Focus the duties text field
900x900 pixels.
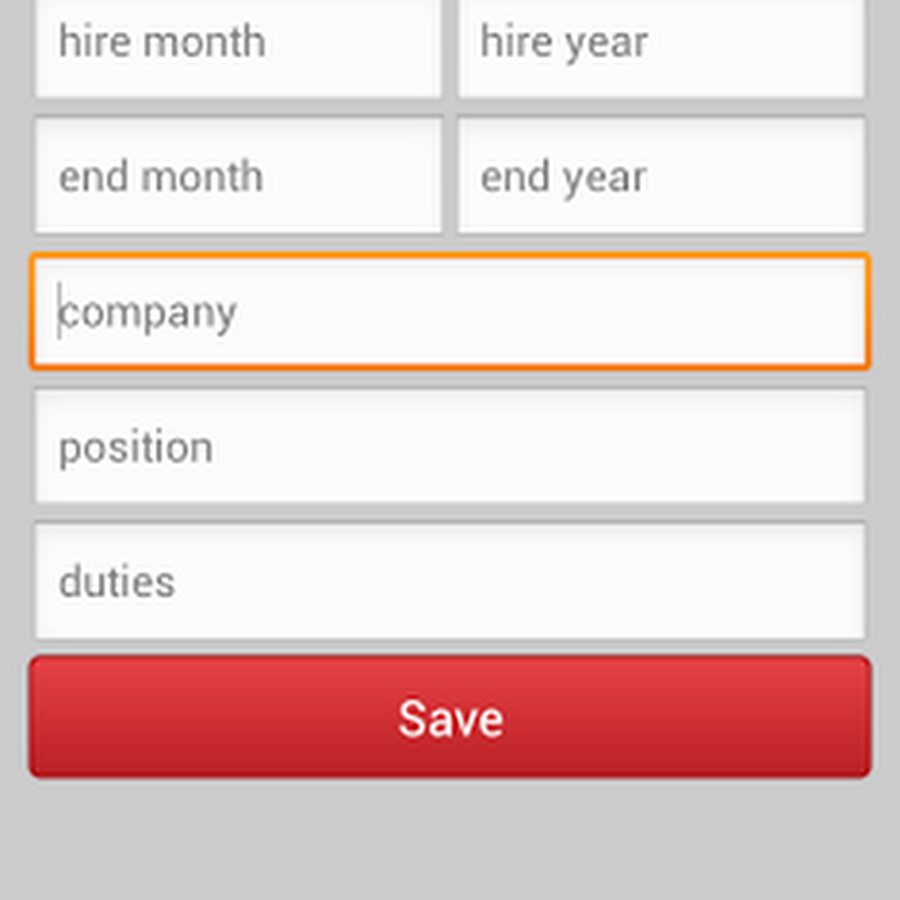(x=450, y=581)
